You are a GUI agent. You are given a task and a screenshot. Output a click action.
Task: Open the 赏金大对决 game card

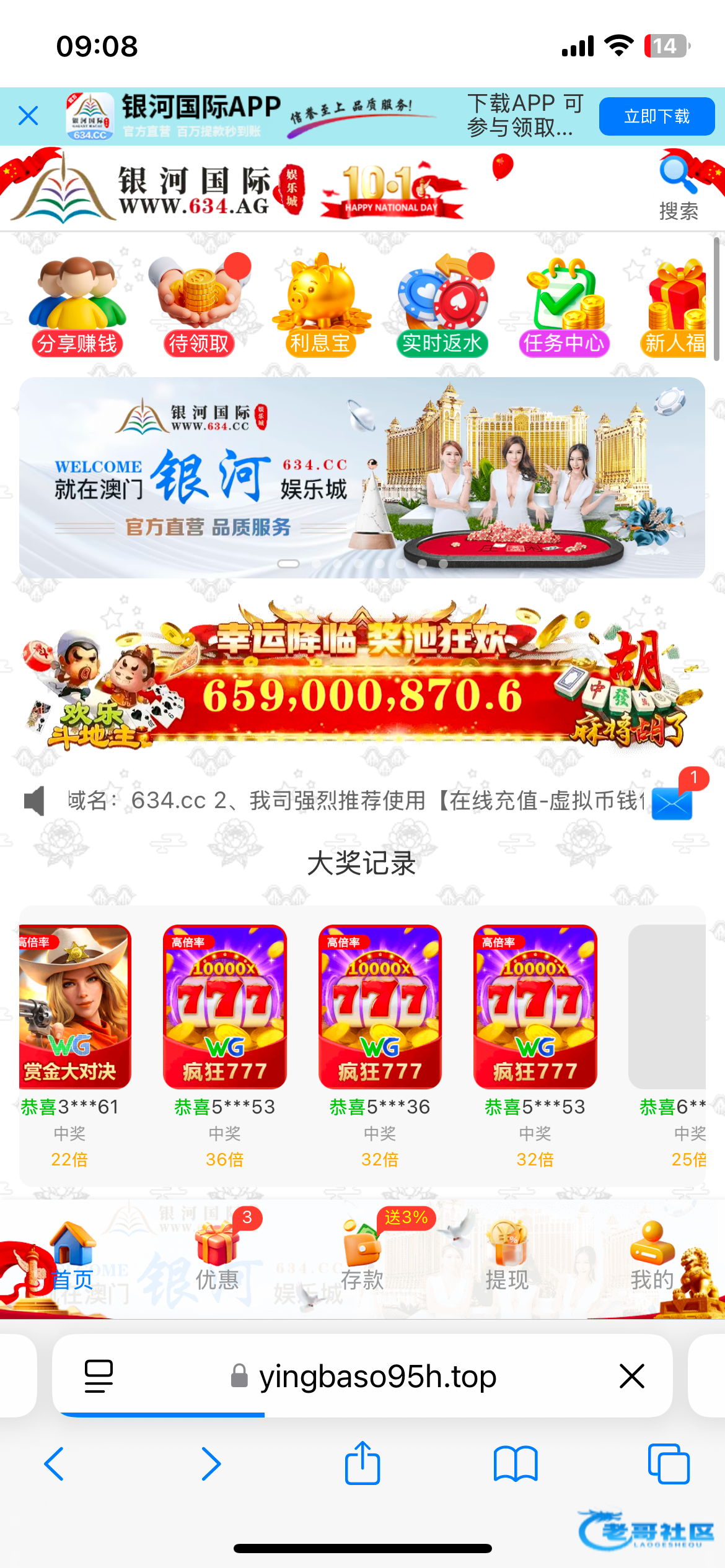tap(74, 1006)
